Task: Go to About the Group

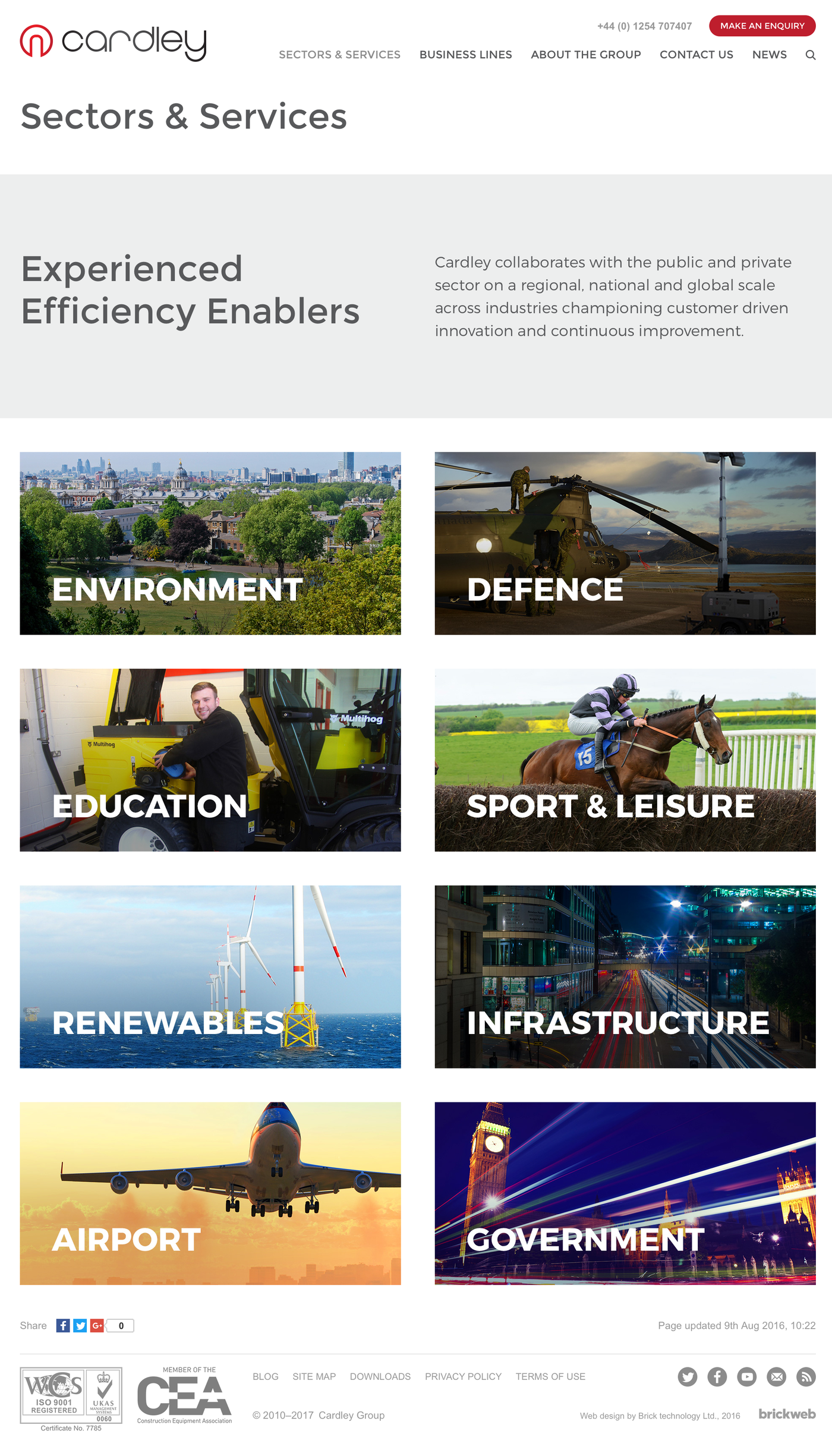Action: [x=585, y=55]
